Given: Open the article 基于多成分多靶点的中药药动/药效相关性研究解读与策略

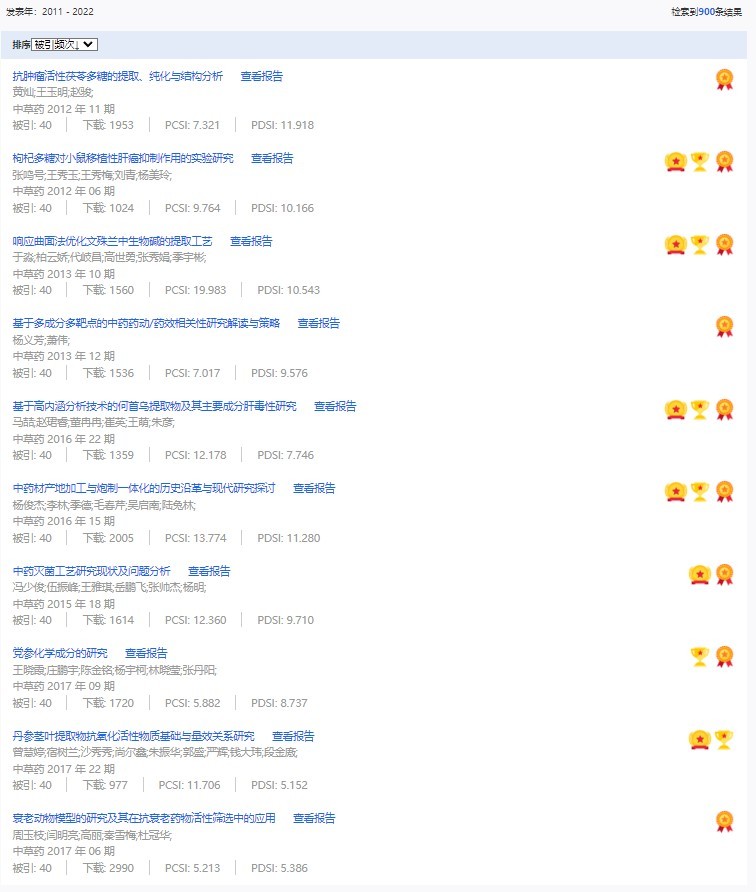Looking at the screenshot, I should point(146,323).
